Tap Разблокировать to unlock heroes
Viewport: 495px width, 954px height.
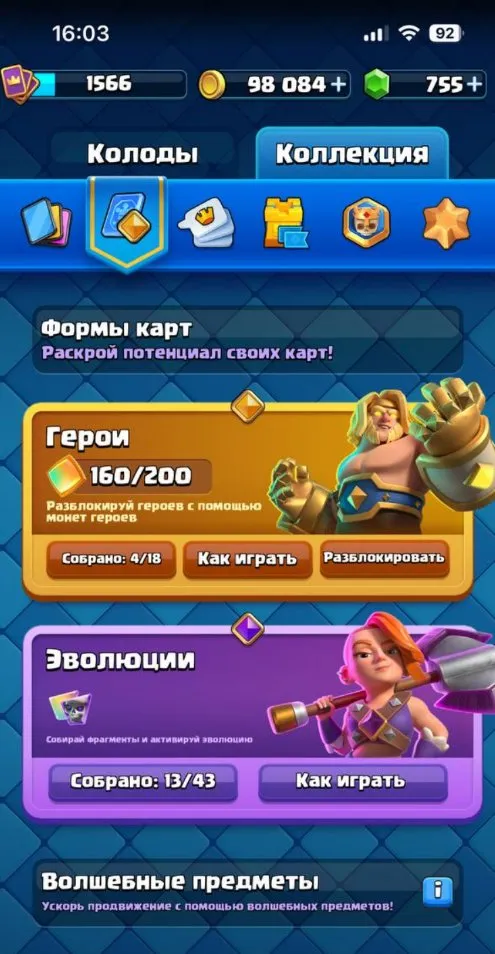[x=384, y=557]
